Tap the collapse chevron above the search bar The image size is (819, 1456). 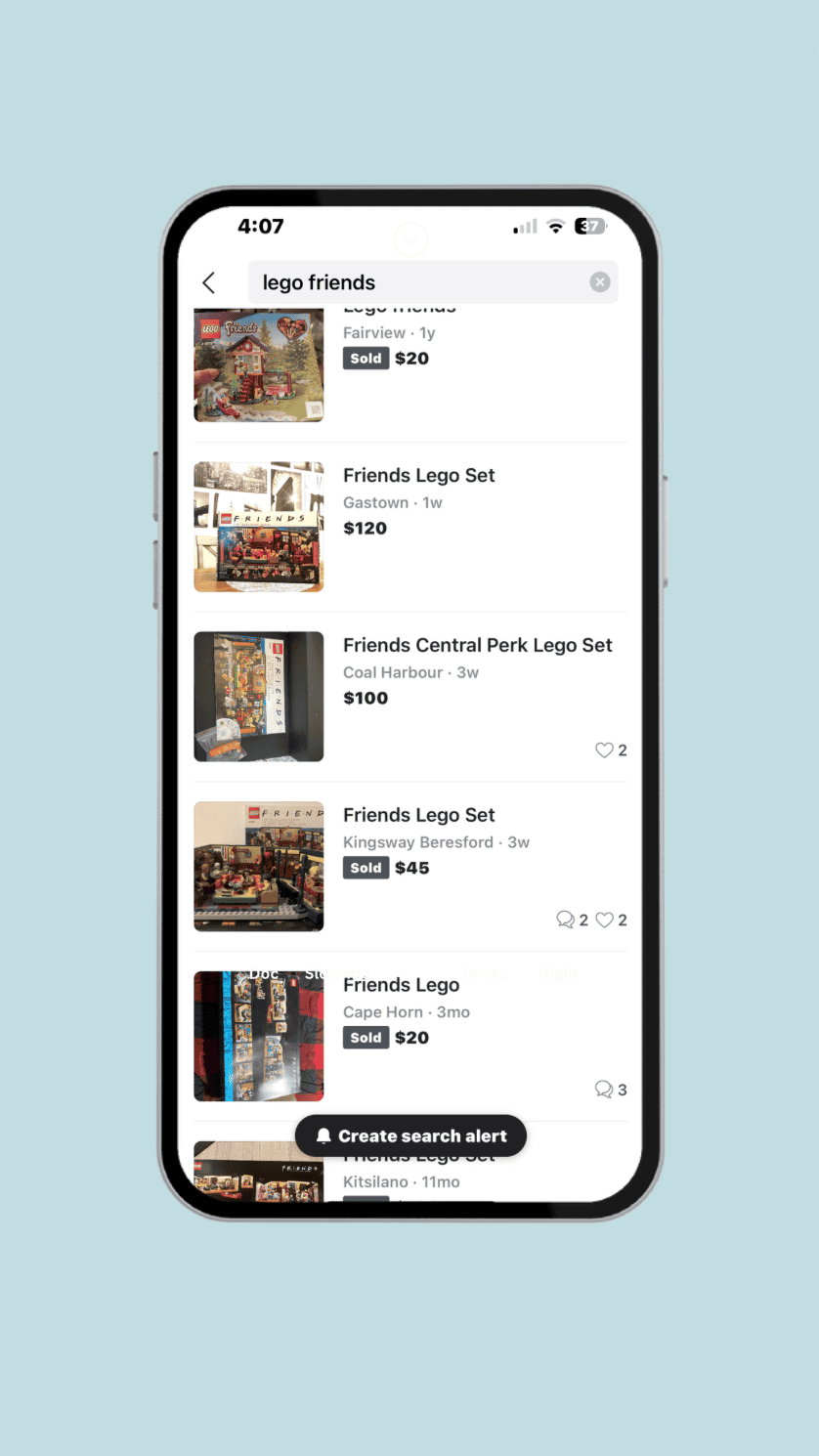(x=409, y=239)
